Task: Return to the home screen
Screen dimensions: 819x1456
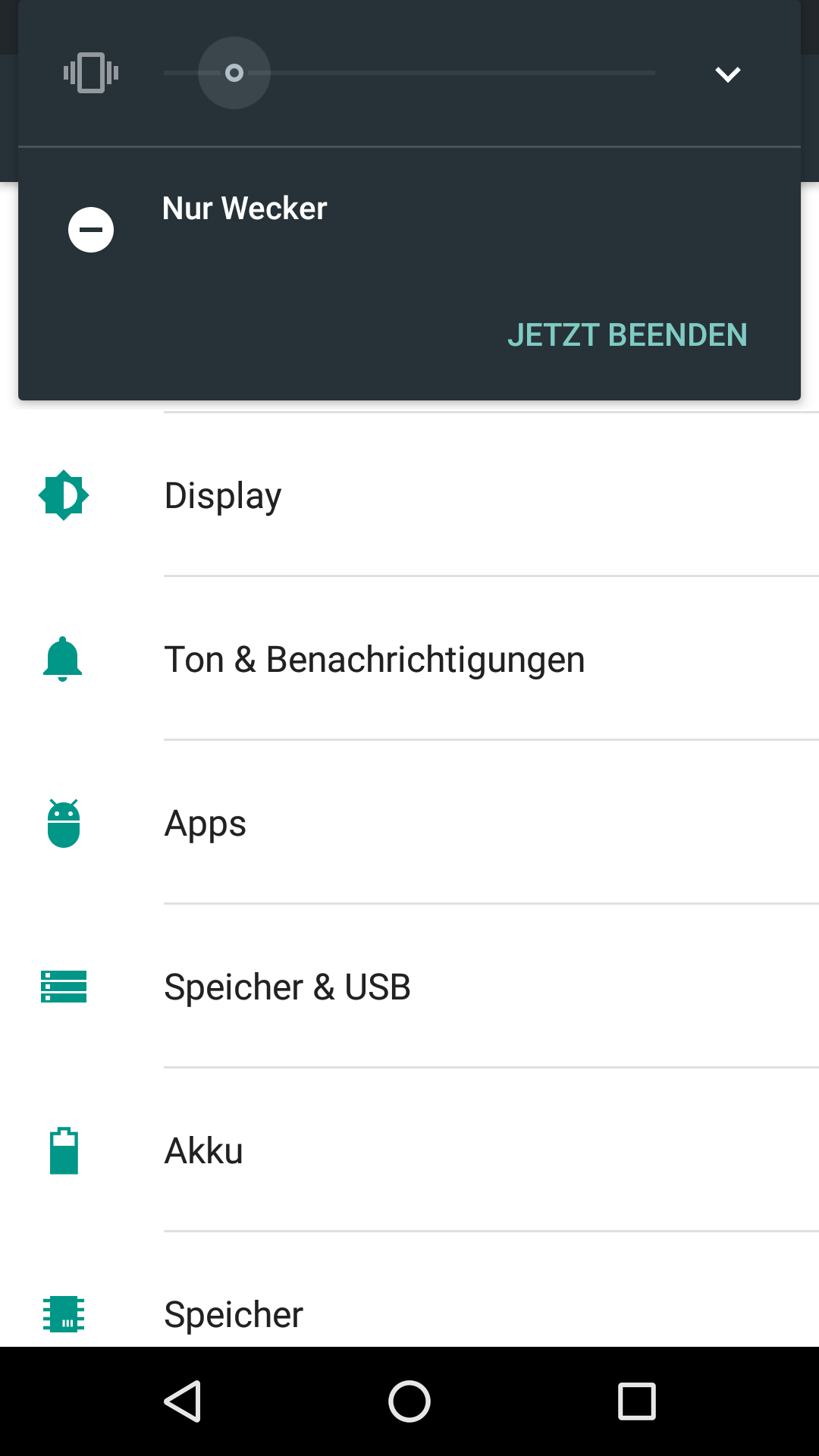Action: pos(409,1401)
